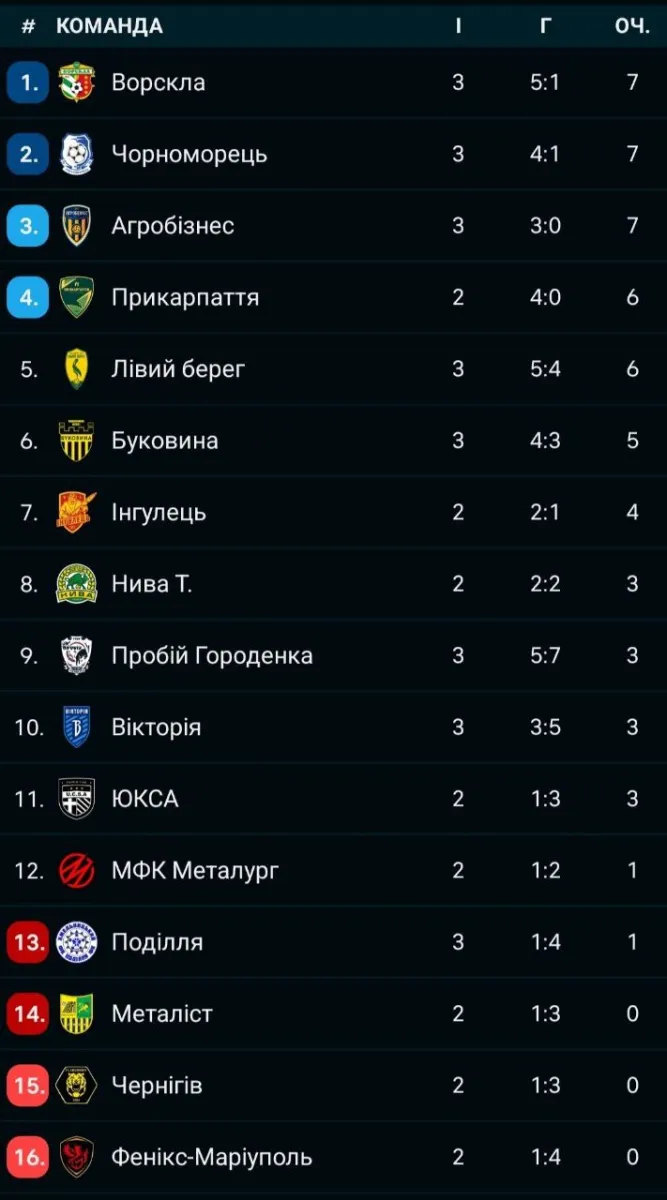The height and width of the screenshot is (1200, 667).
Task: Open the Фенікс-Маріуполь team row
Action: point(212,1157)
